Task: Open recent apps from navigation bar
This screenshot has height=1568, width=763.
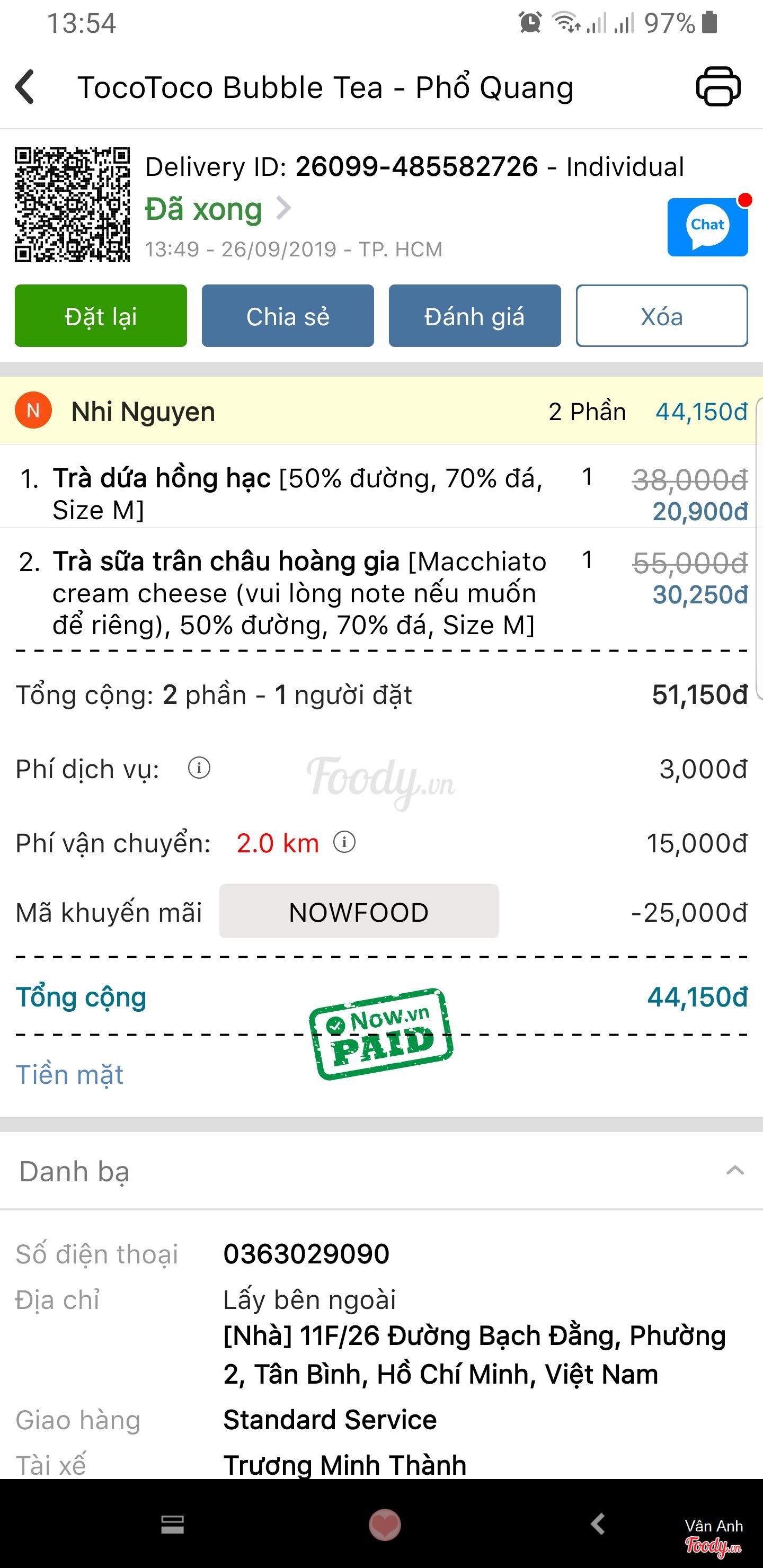Action: tap(172, 1524)
